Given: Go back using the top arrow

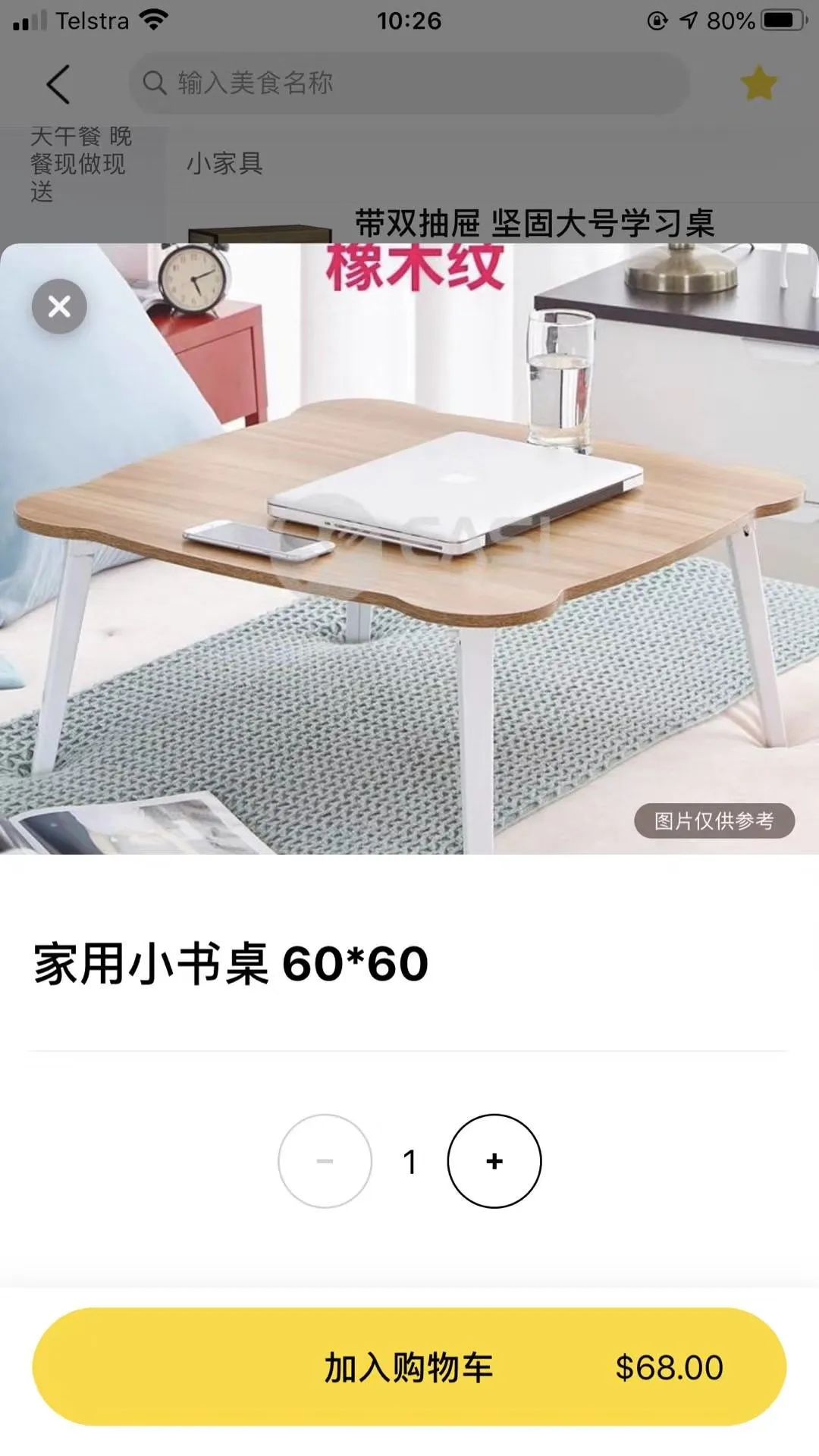Looking at the screenshot, I should pyautogui.click(x=59, y=83).
